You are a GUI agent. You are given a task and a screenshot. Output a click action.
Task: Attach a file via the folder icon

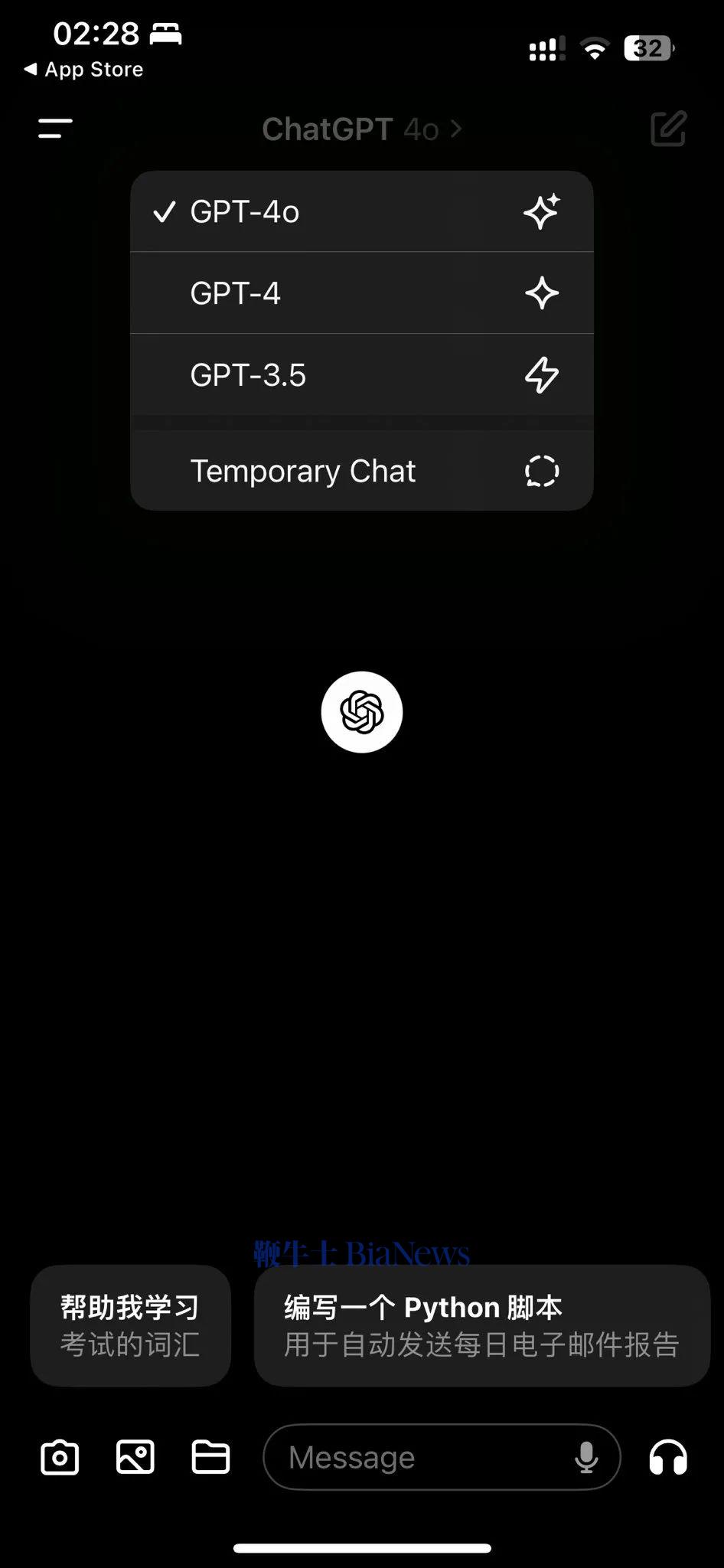pyautogui.click(x=210, y=1457)
